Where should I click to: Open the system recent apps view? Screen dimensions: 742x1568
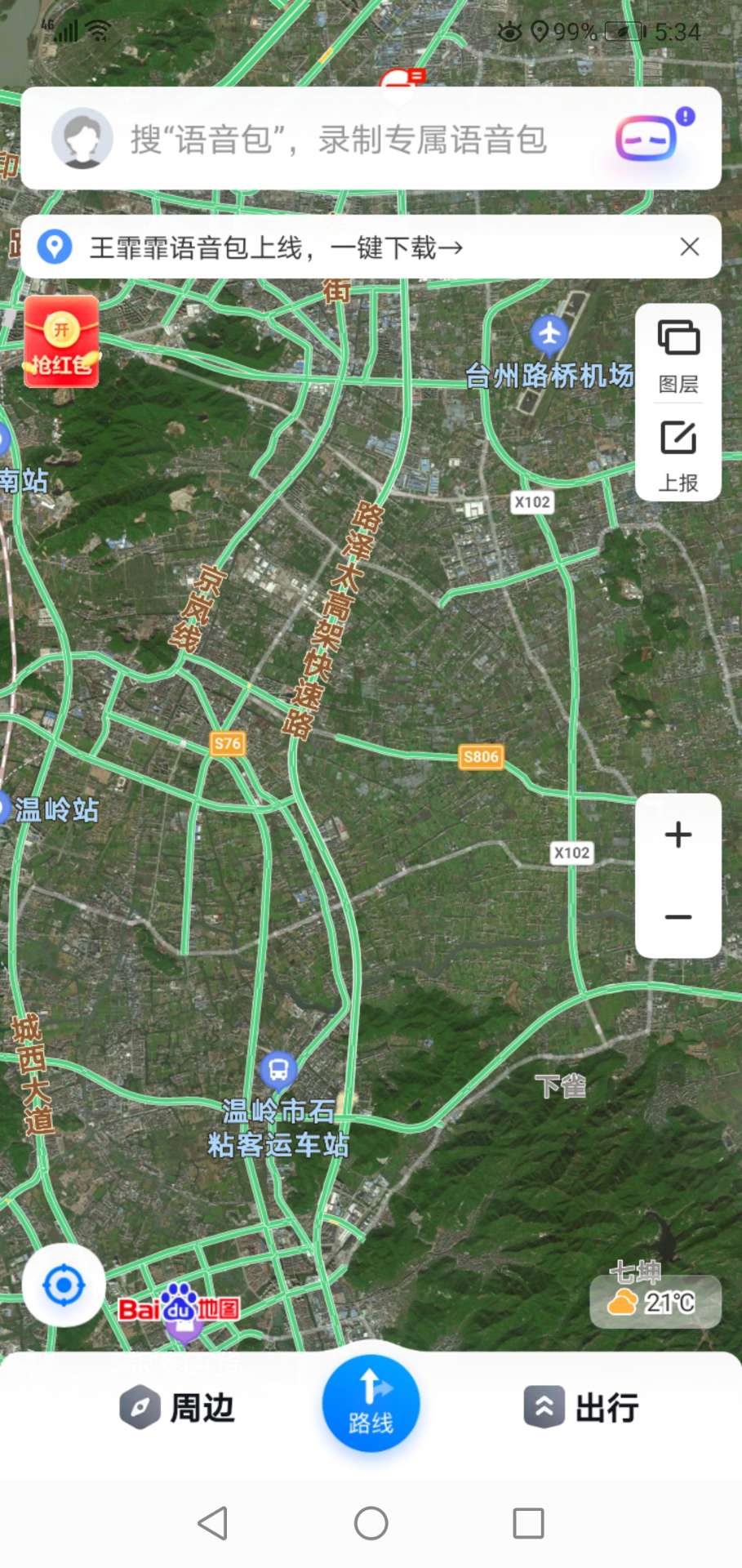point(528,1523)
